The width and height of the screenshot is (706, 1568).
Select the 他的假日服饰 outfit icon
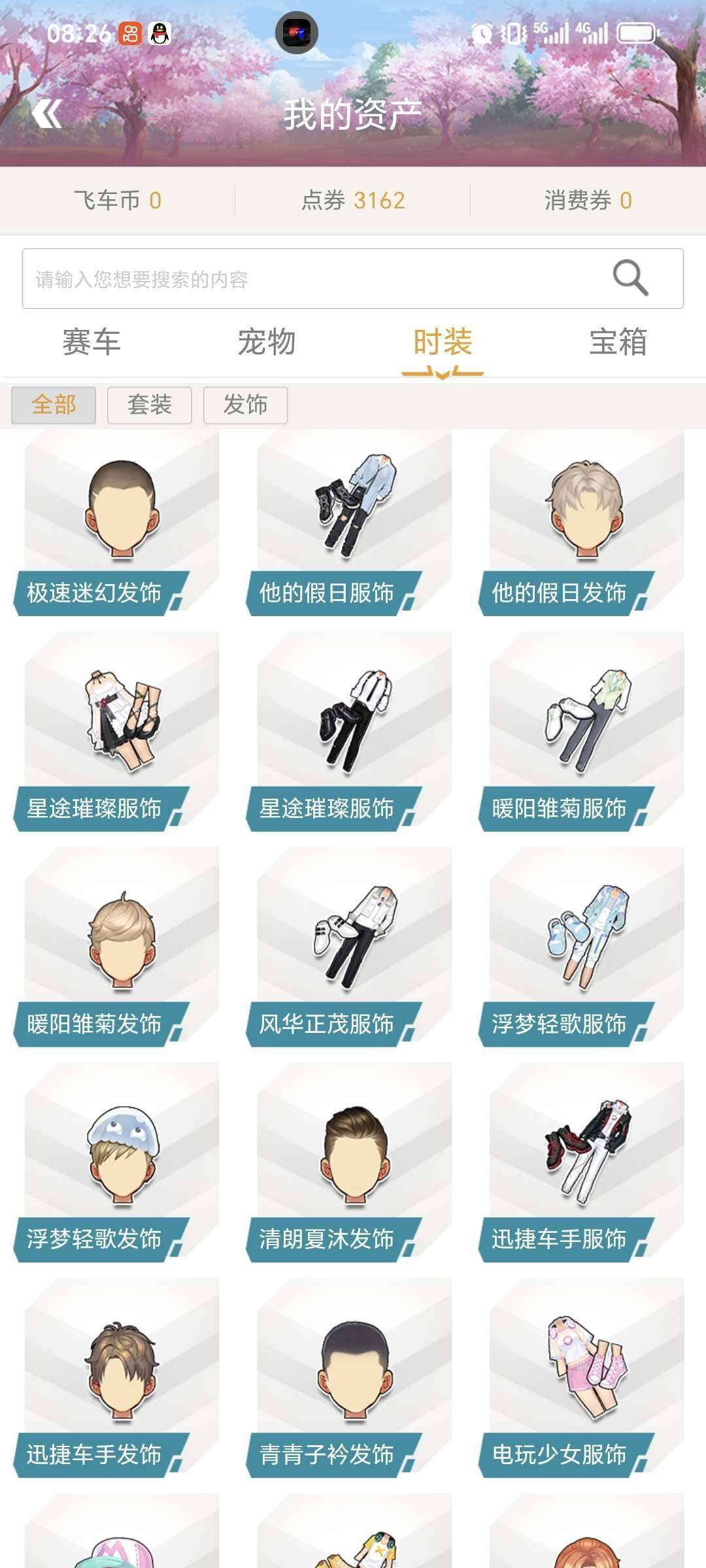353,516
